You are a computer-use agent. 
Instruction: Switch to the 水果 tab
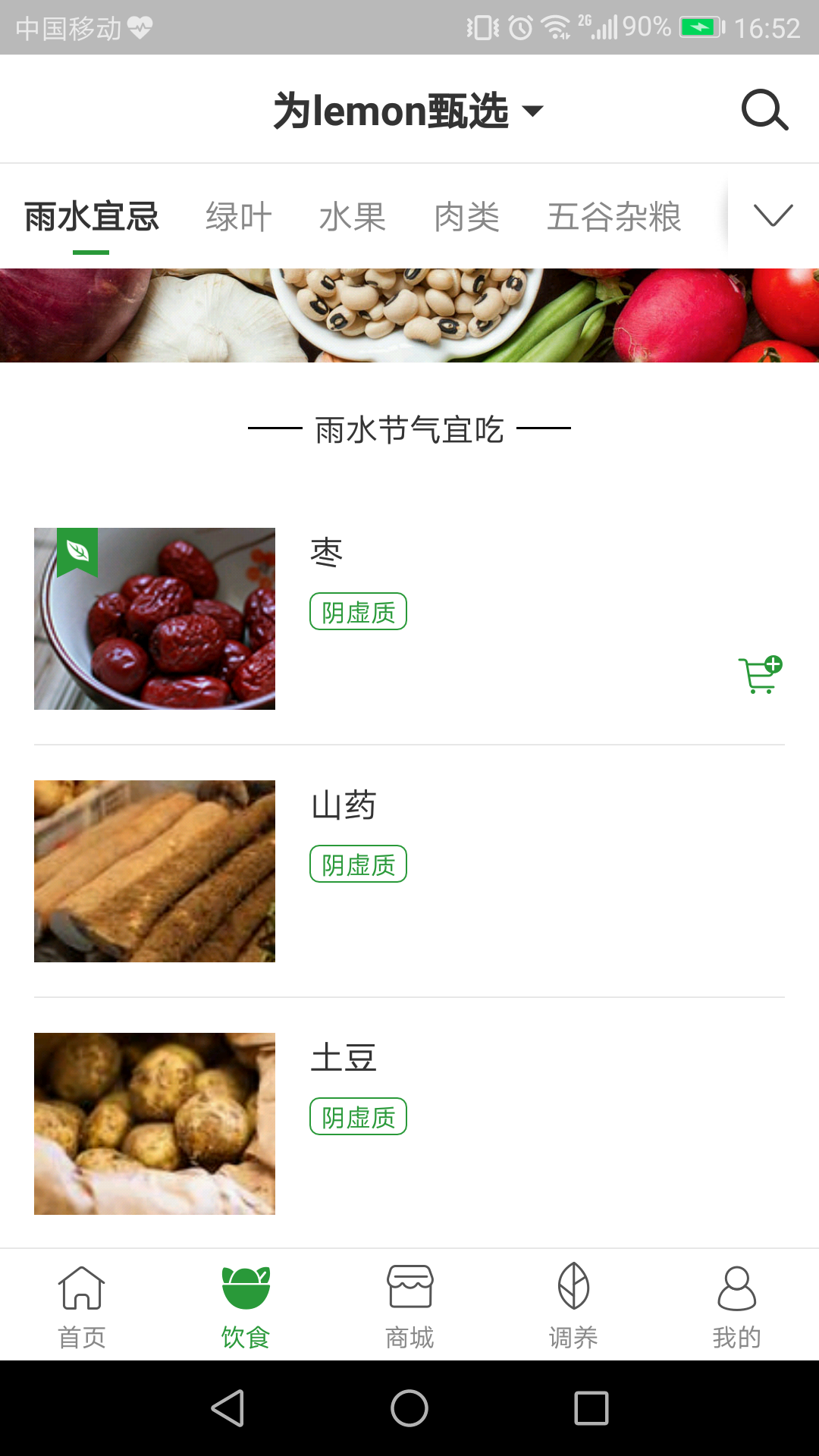pos(353,217)
